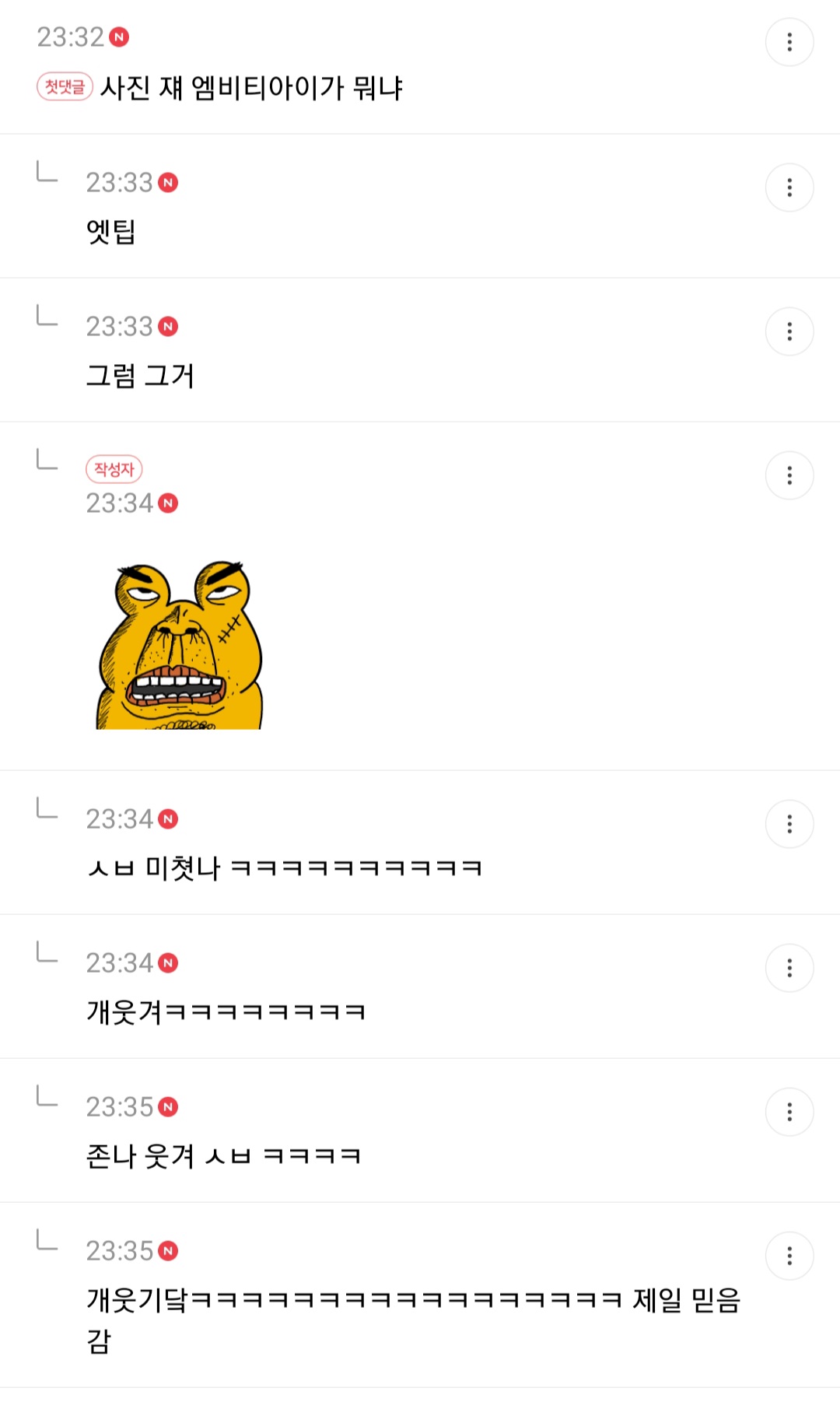The image size is (840, 1409).
Task: Open the more menu for '개웃겨ㅋㅋㅋ' reply
Action: coord(789,968)
